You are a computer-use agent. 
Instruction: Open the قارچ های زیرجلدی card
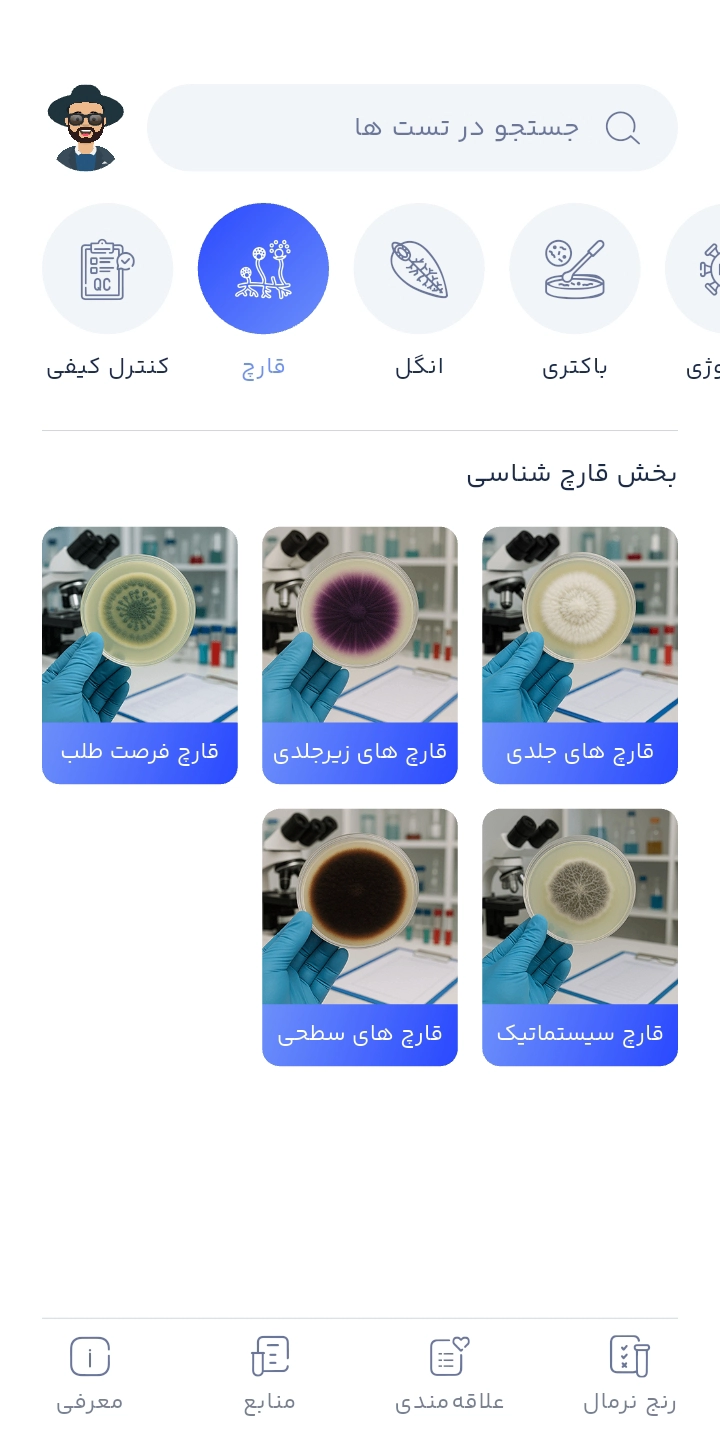[x=360, y=653]
